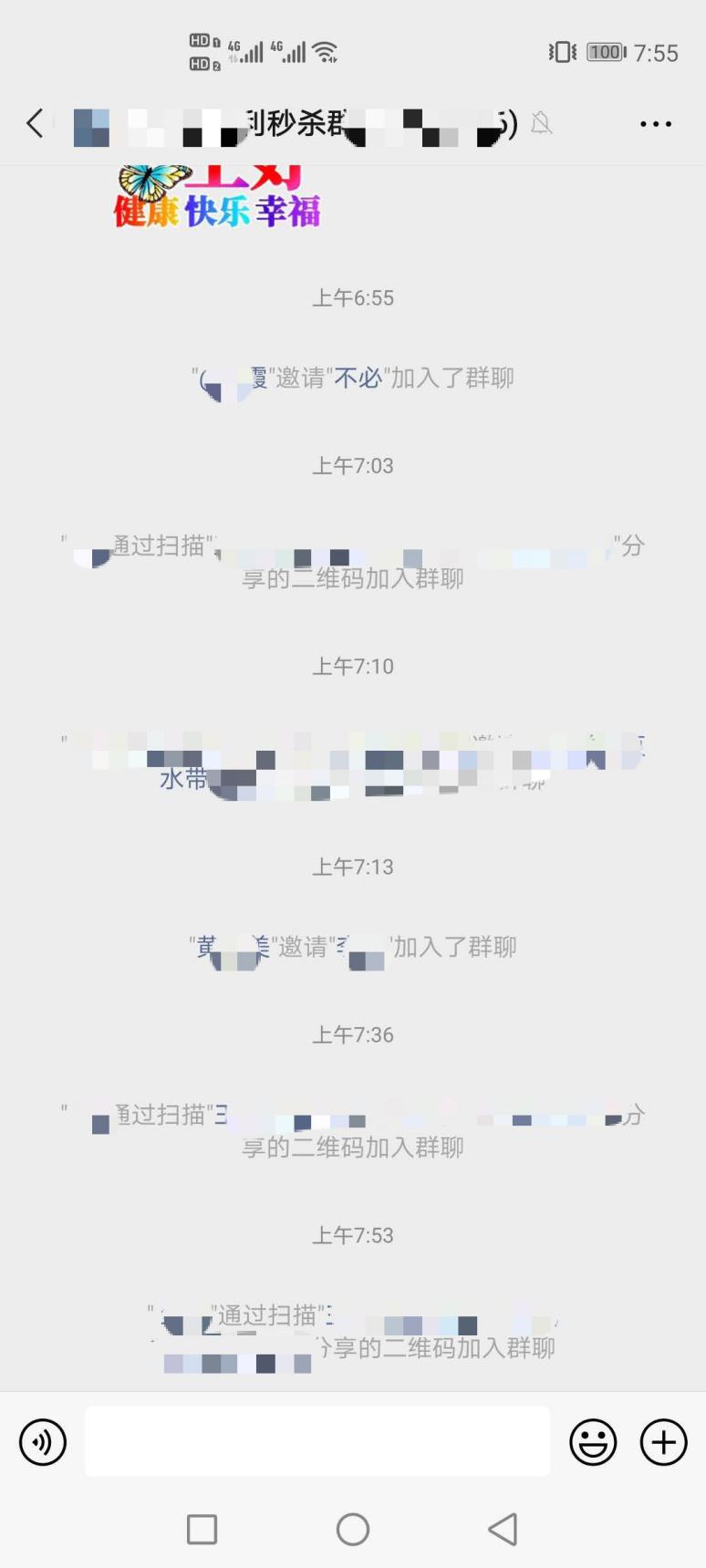Open the plus attachments menu
The width and height of the screenshot is (706, 1568).
(663, 1442)
